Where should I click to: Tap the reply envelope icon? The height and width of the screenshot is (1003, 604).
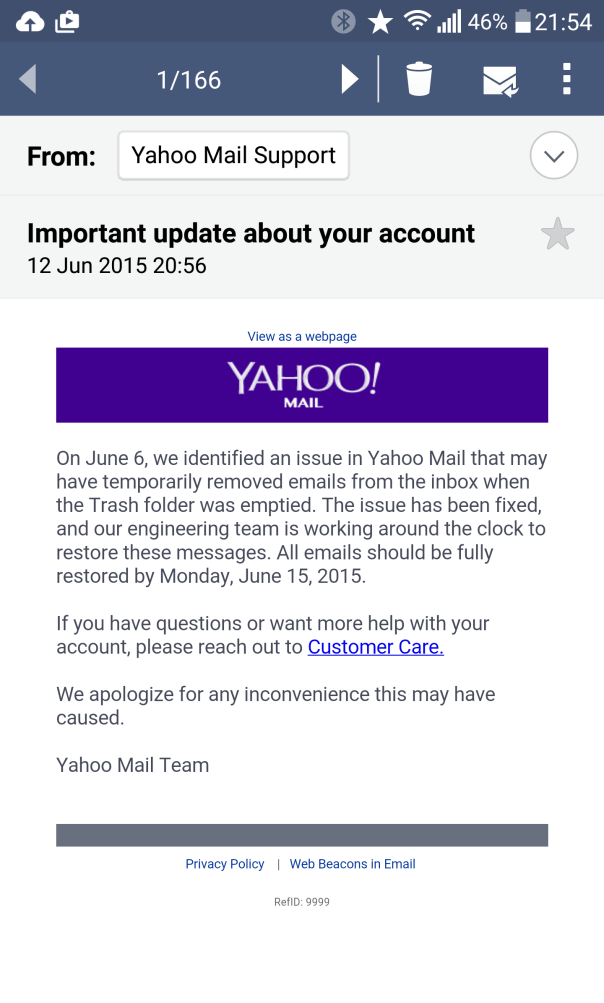(x=499, y=80)
